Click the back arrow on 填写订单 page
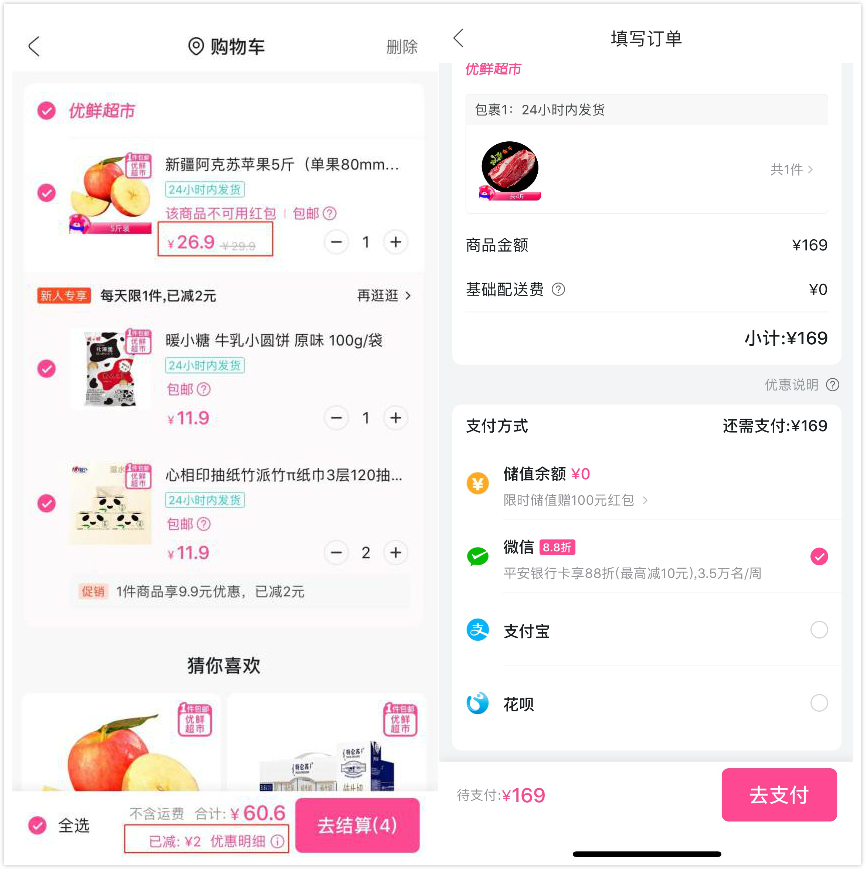 pyautogui.click(x=458, y=37)
